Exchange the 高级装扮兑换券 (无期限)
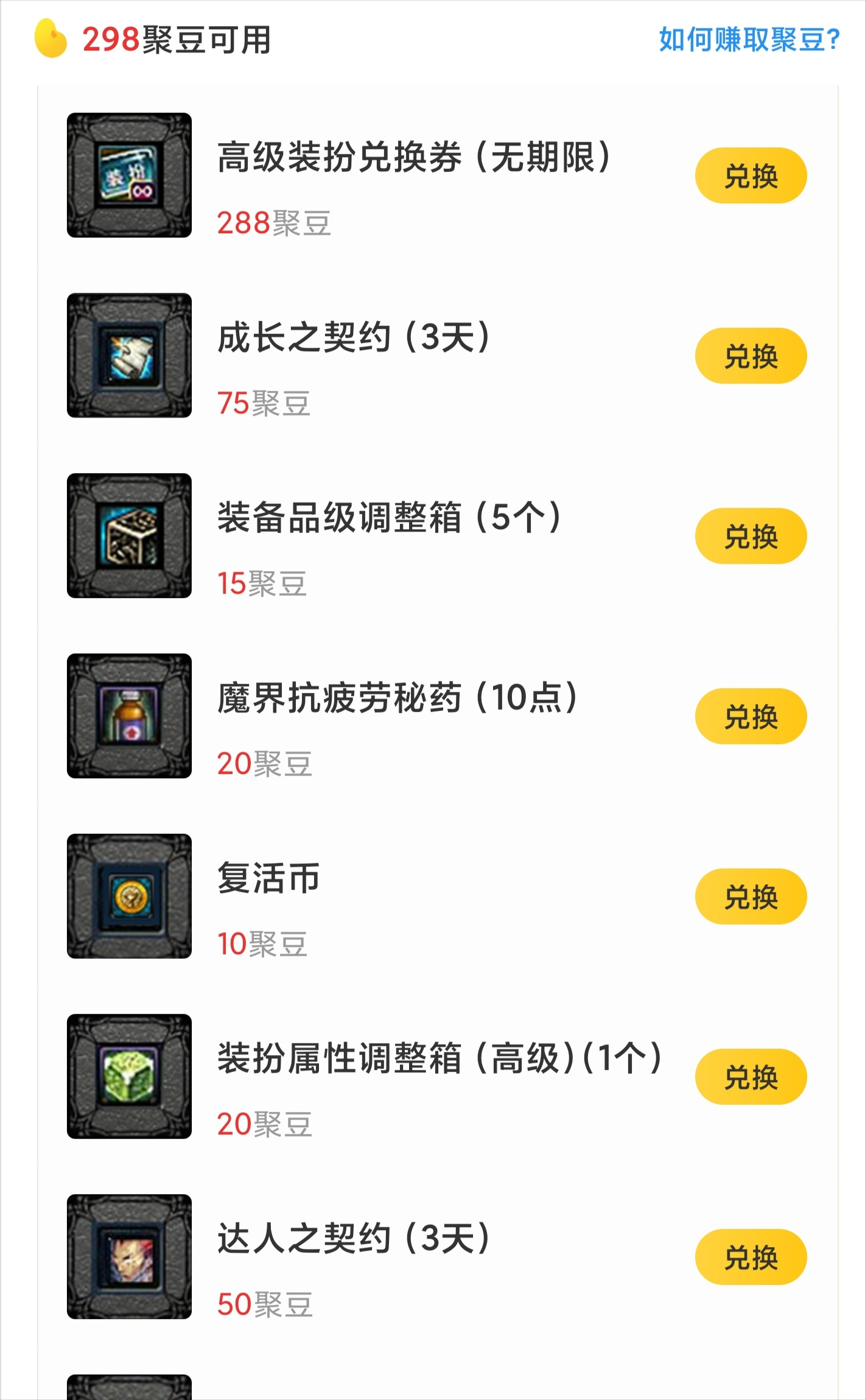This screenshot has width=865, height=1400. 751,175
